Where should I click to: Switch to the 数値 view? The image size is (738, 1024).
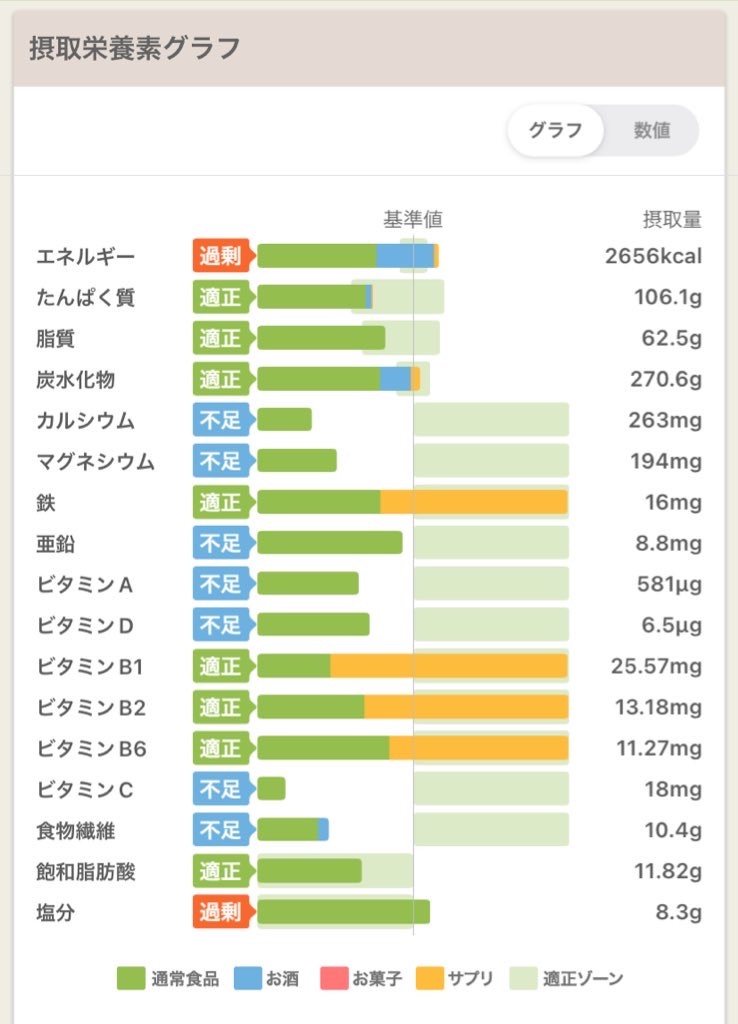click(651, 131)
